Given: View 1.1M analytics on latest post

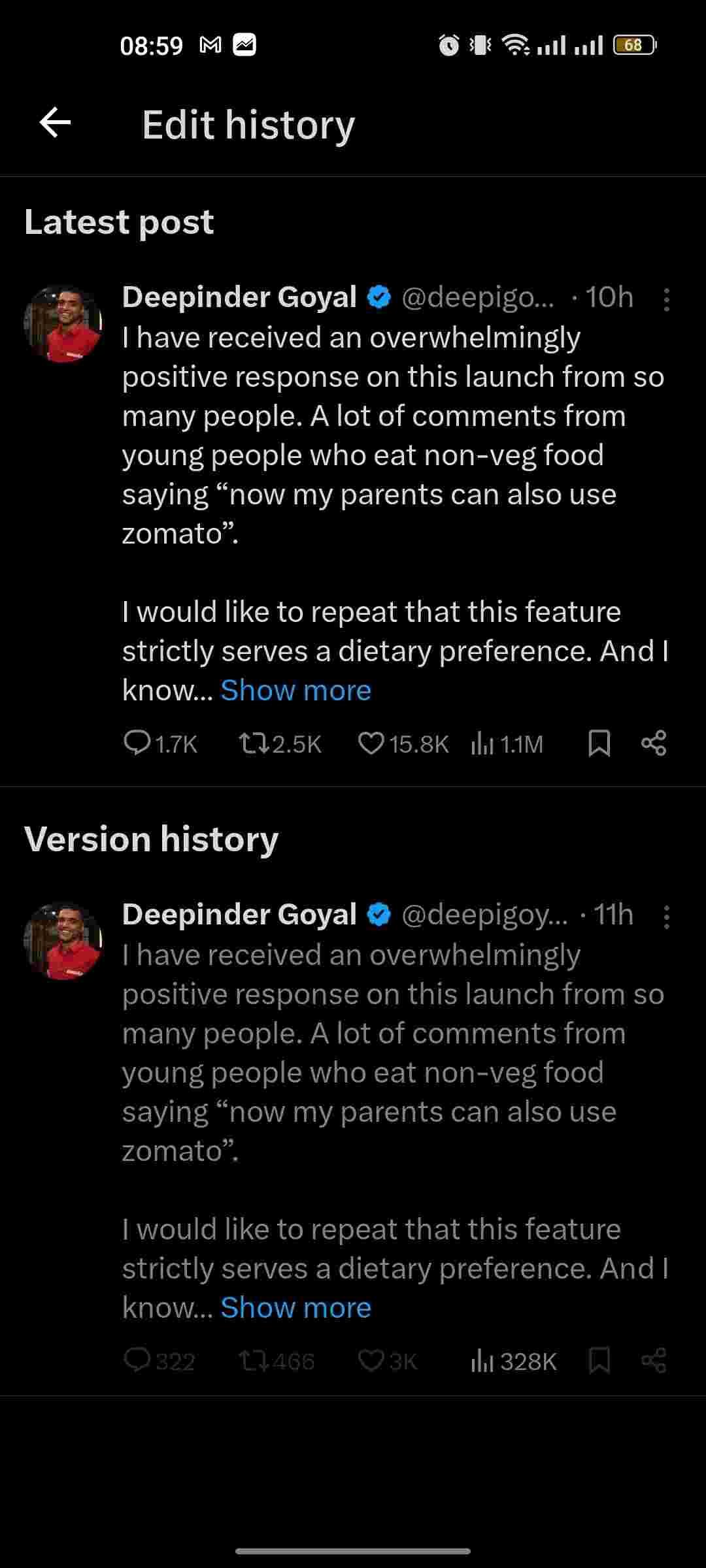Looking at the screenshot, I should click(x=507, y=743).
